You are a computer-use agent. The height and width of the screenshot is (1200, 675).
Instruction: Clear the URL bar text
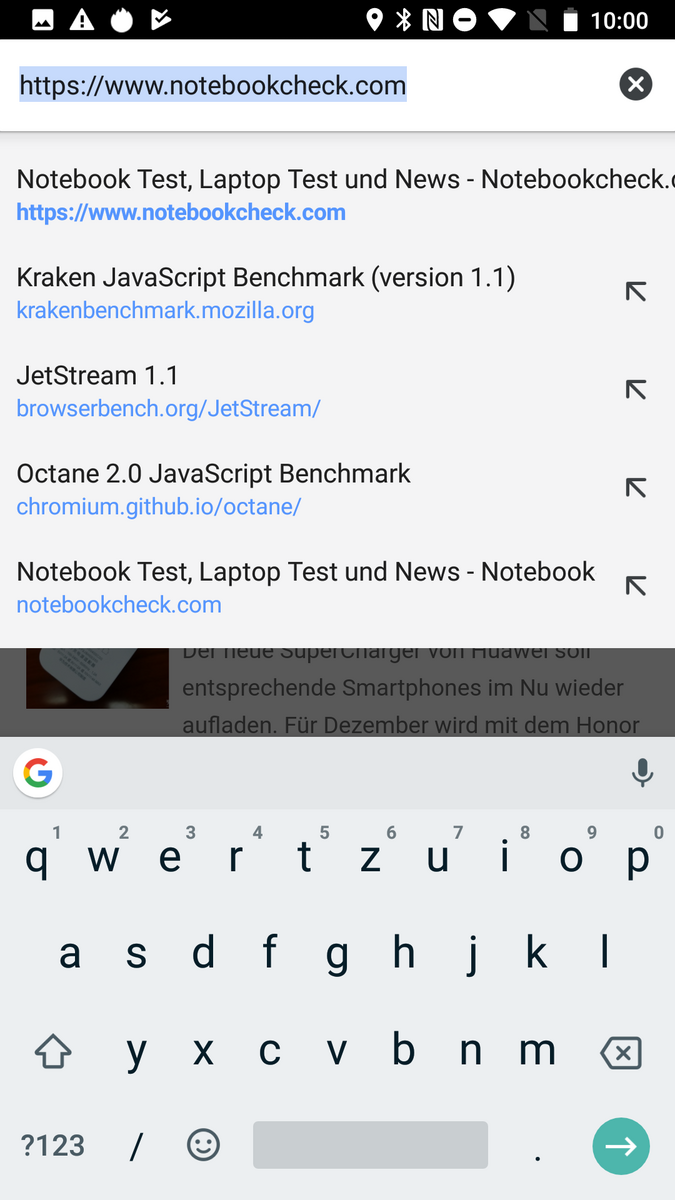635,85
